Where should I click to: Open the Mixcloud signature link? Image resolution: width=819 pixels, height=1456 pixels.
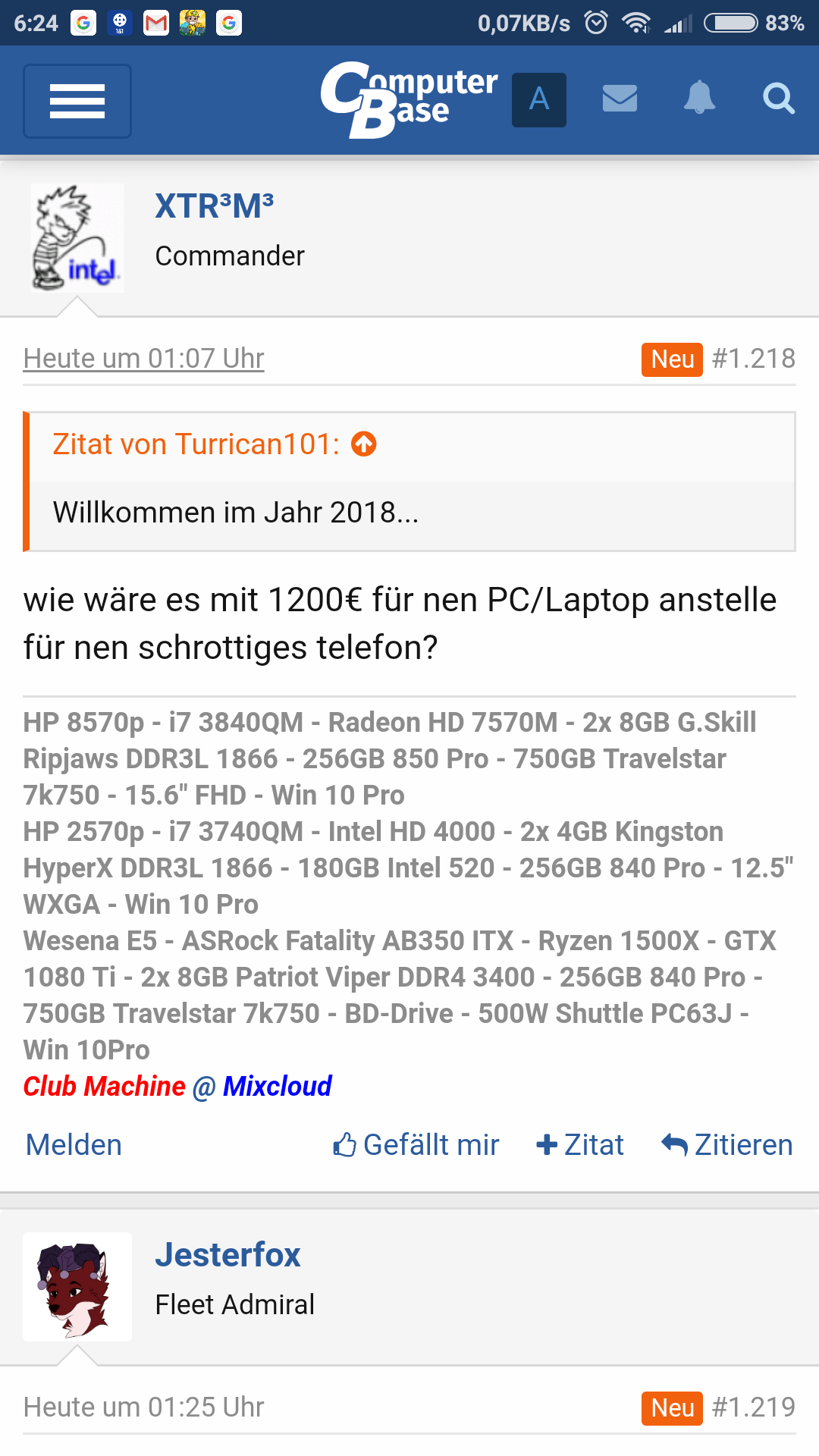coord(278,1086)
